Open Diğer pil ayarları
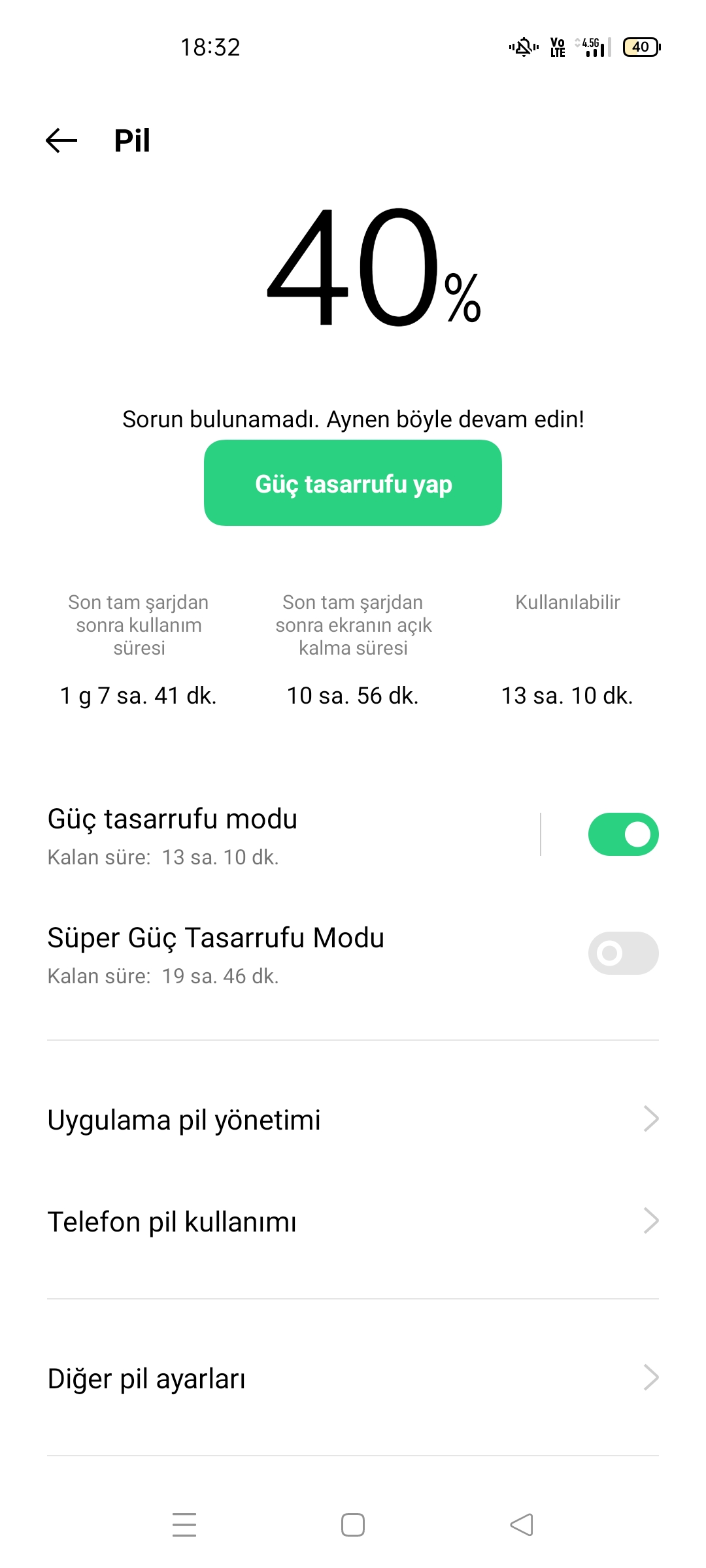This screenshot has height=1568, width=706. pyautogui.click(x=353, y=1378)
